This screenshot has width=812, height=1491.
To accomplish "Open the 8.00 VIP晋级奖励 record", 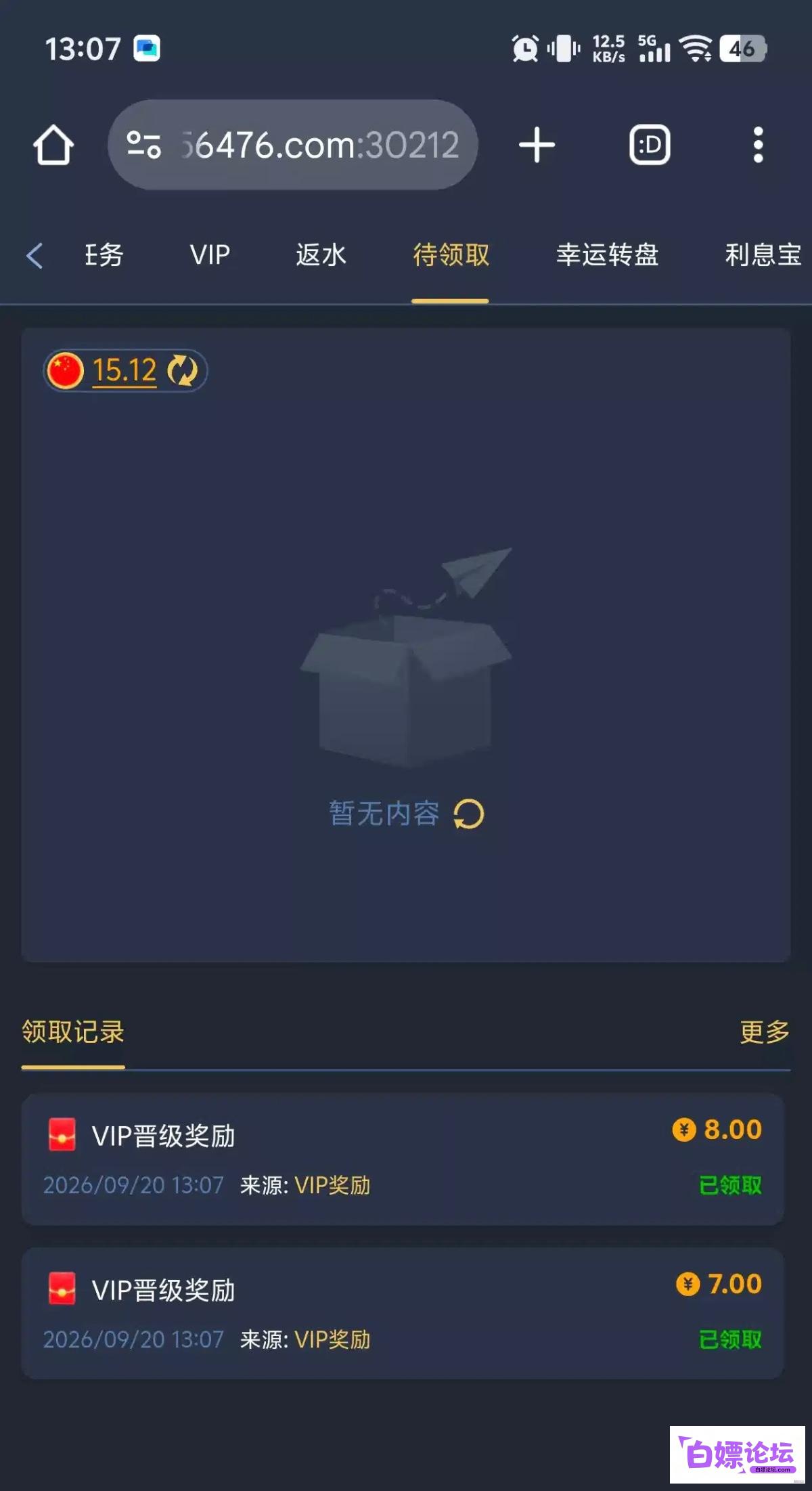I will click(x=403, y=1159).
